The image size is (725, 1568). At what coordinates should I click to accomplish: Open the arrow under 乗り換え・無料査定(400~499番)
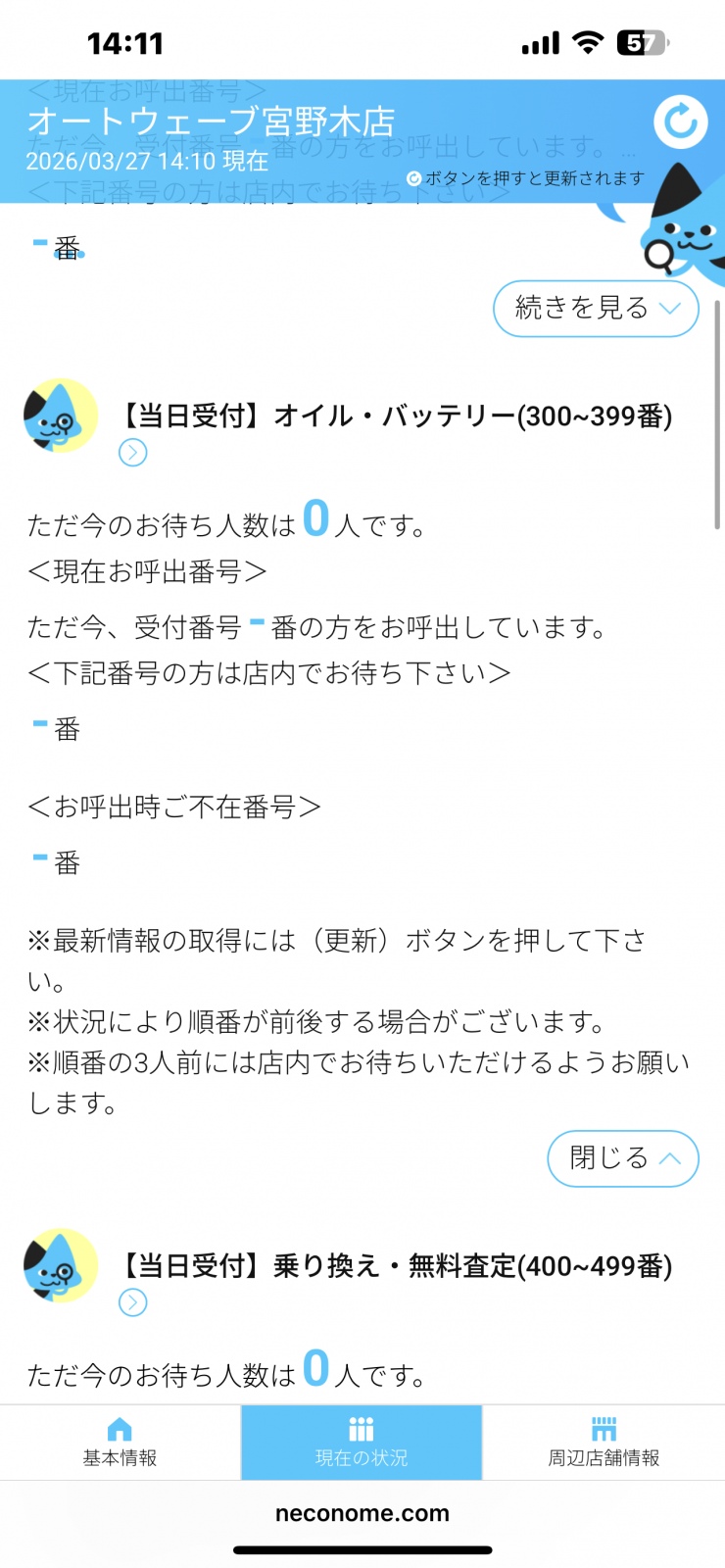[133, 1302]
